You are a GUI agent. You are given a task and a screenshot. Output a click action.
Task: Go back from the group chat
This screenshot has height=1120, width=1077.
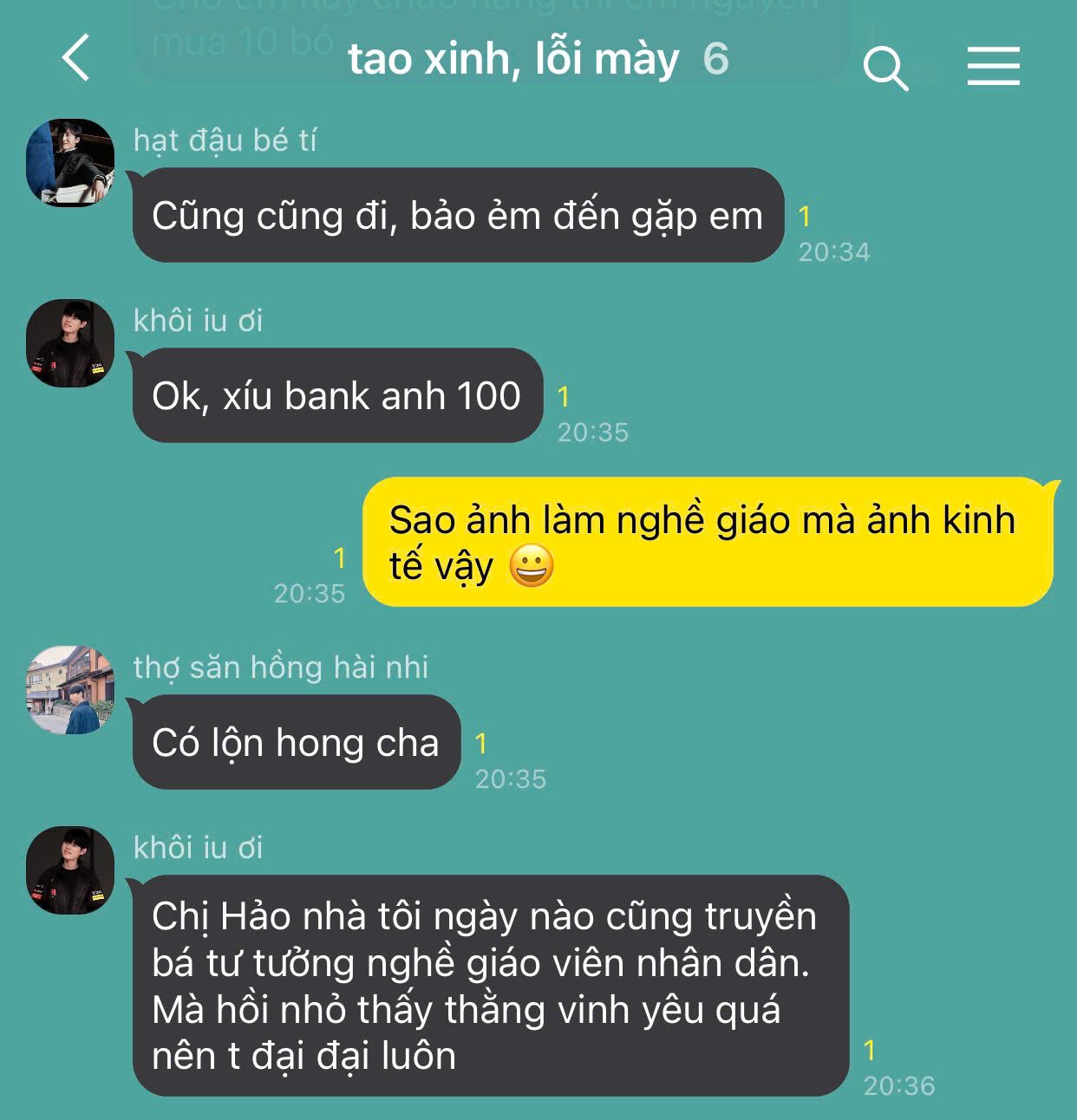(76, 59)
